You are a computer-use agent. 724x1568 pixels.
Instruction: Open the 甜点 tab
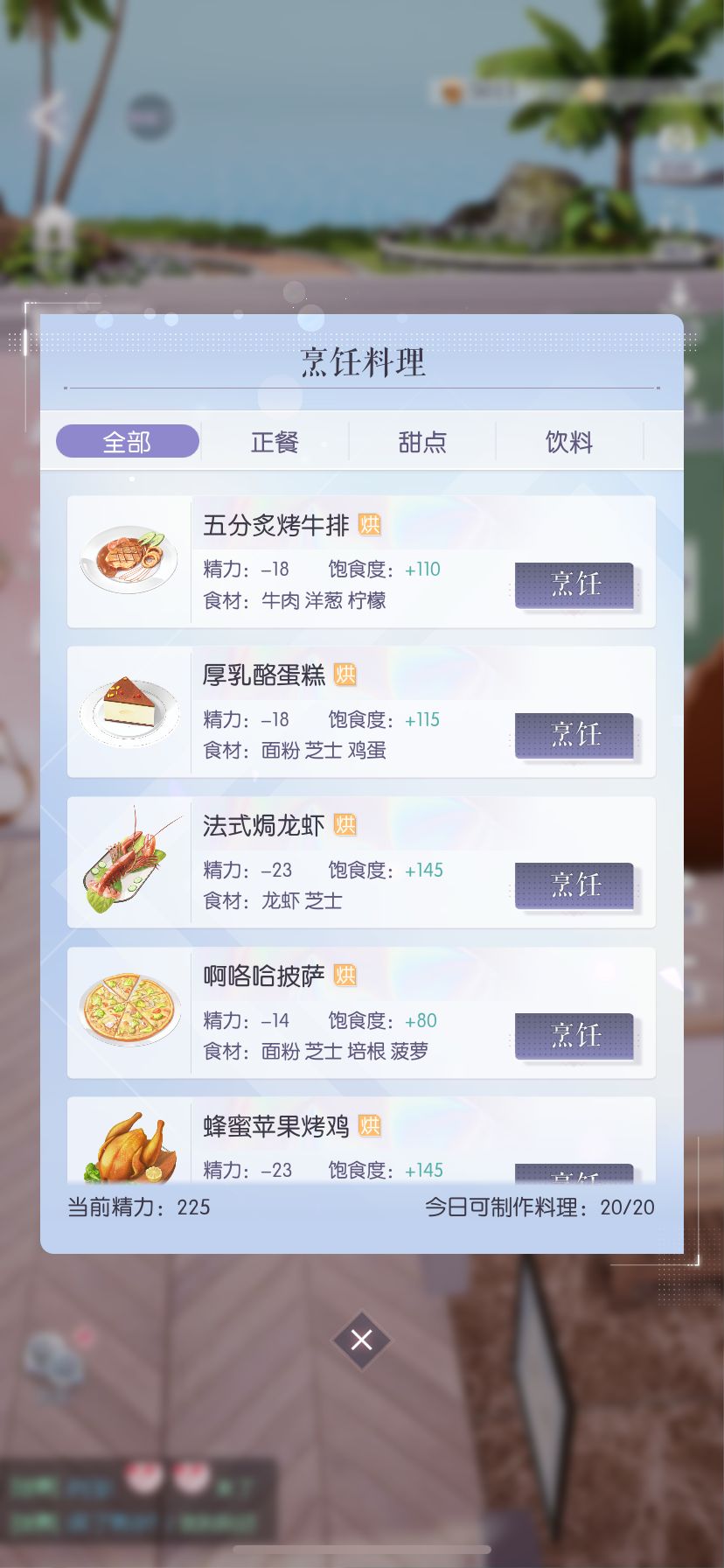pos(422,442)
